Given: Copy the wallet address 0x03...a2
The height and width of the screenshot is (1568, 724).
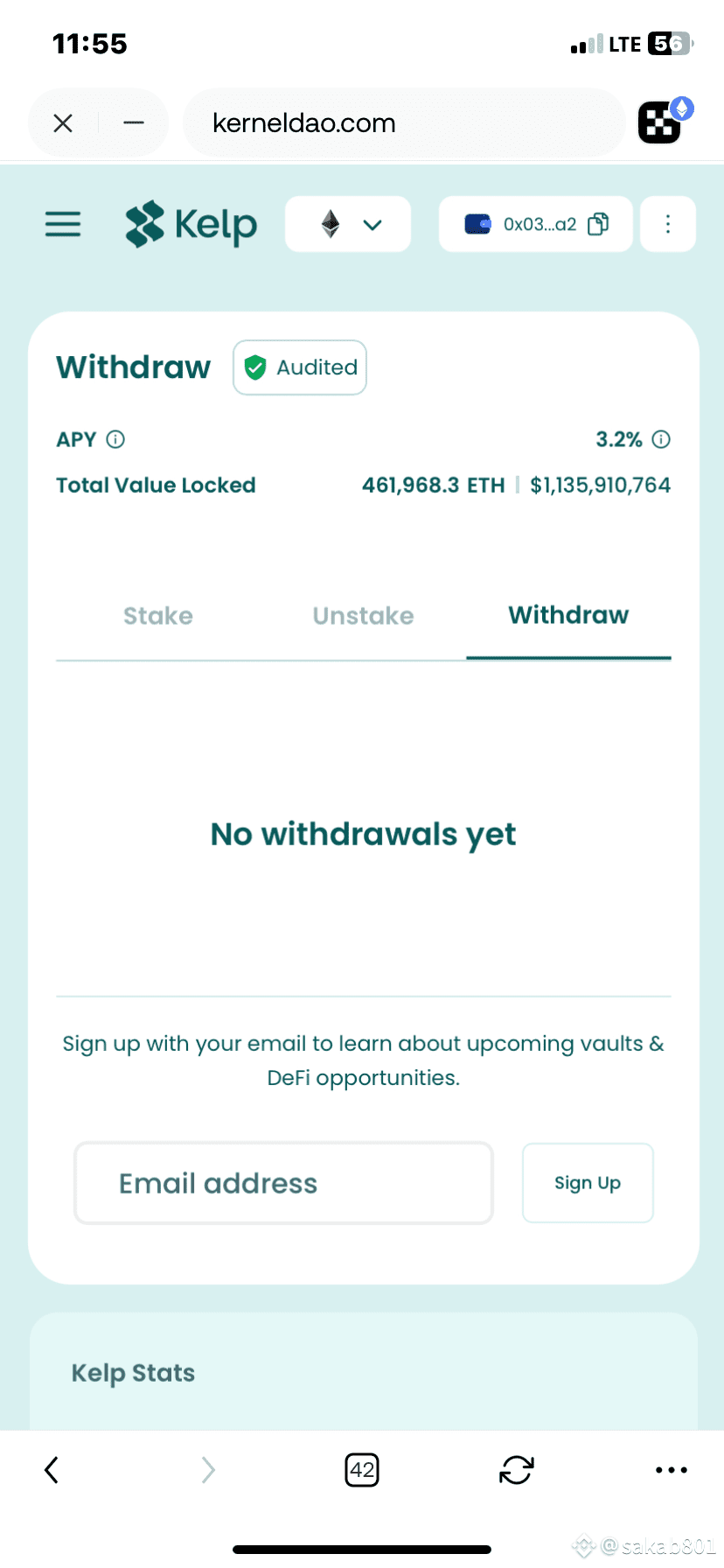Looking at the screenshot, I should [x=598, y=224].
